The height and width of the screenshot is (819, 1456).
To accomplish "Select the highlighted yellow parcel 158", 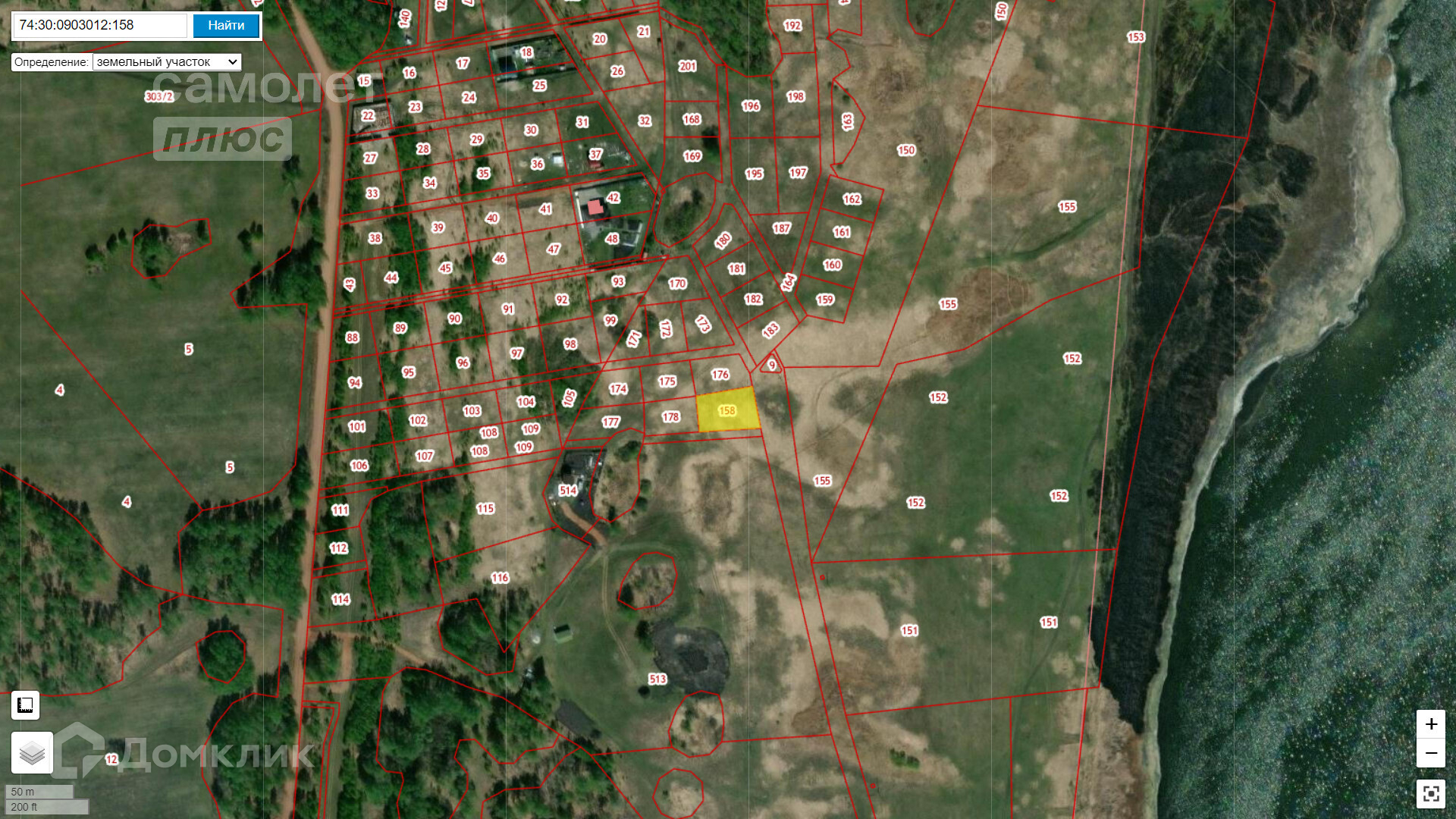I will coord(727,411).
